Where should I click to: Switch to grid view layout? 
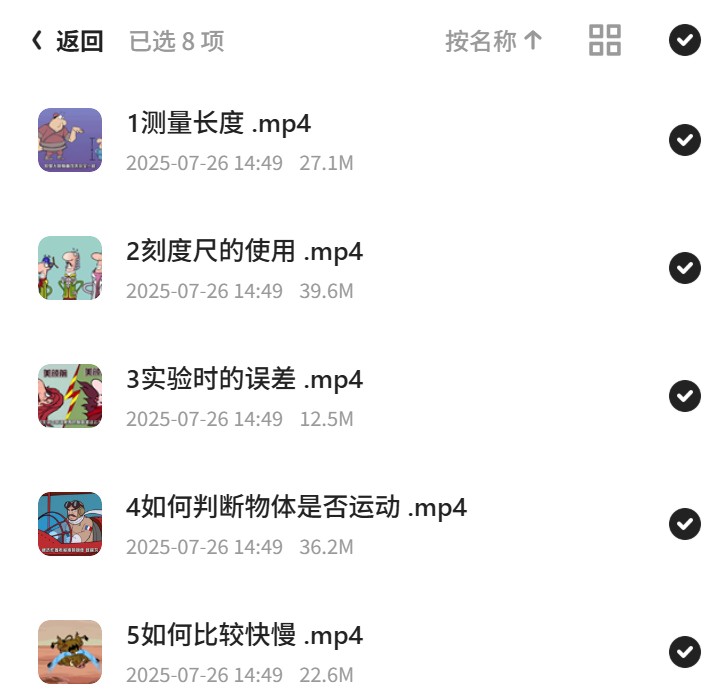pyautogui.click(x=604, y=40)
